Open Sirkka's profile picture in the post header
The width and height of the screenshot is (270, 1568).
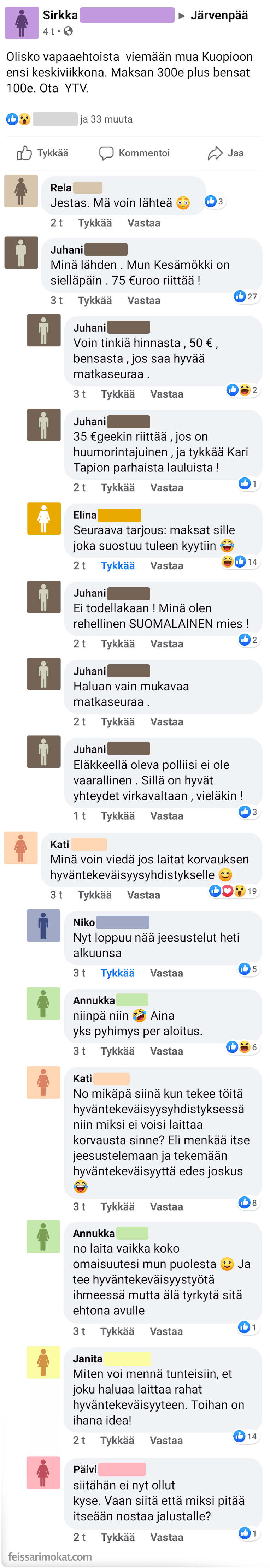pyautogui.click(x=22, y=23)
